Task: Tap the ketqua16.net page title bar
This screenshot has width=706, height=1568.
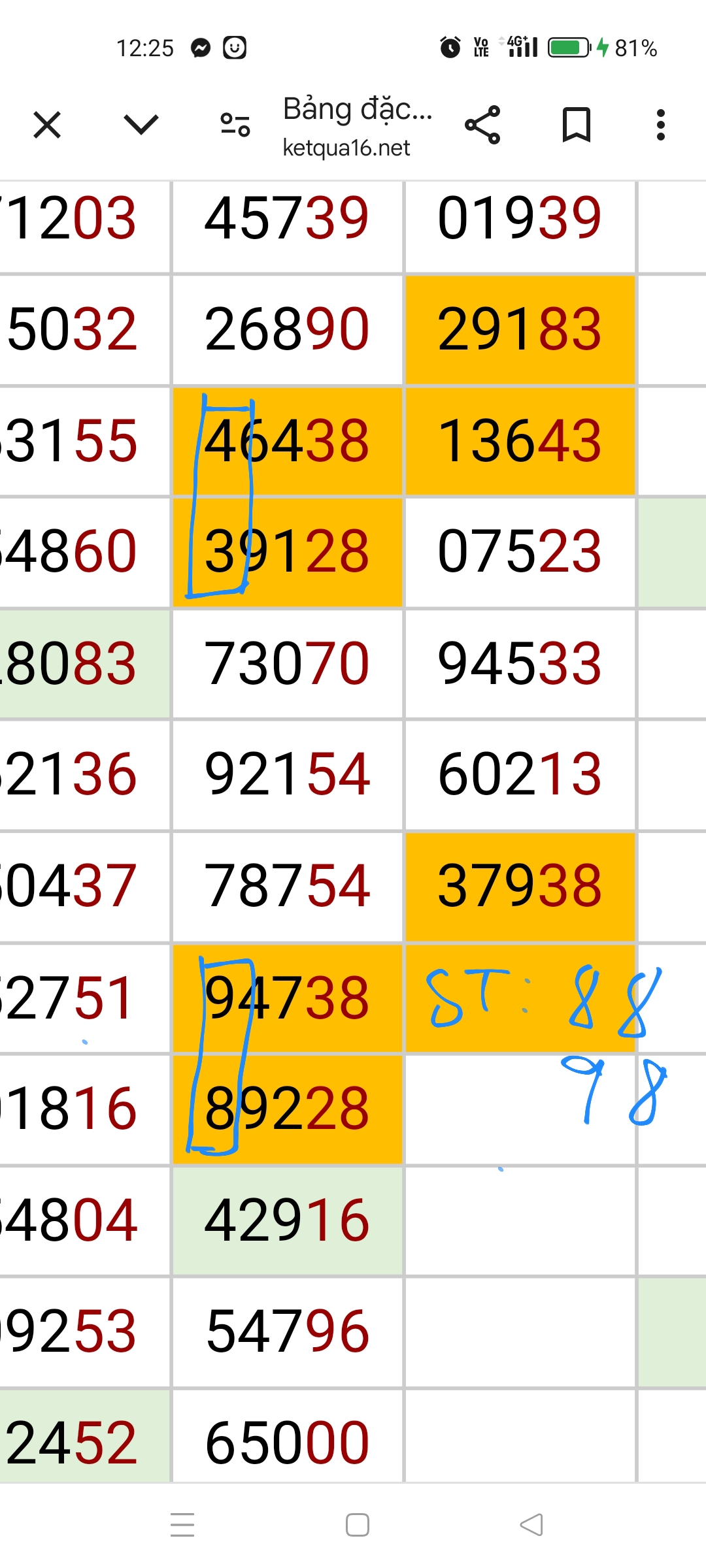Action: [x=358, y=126]
